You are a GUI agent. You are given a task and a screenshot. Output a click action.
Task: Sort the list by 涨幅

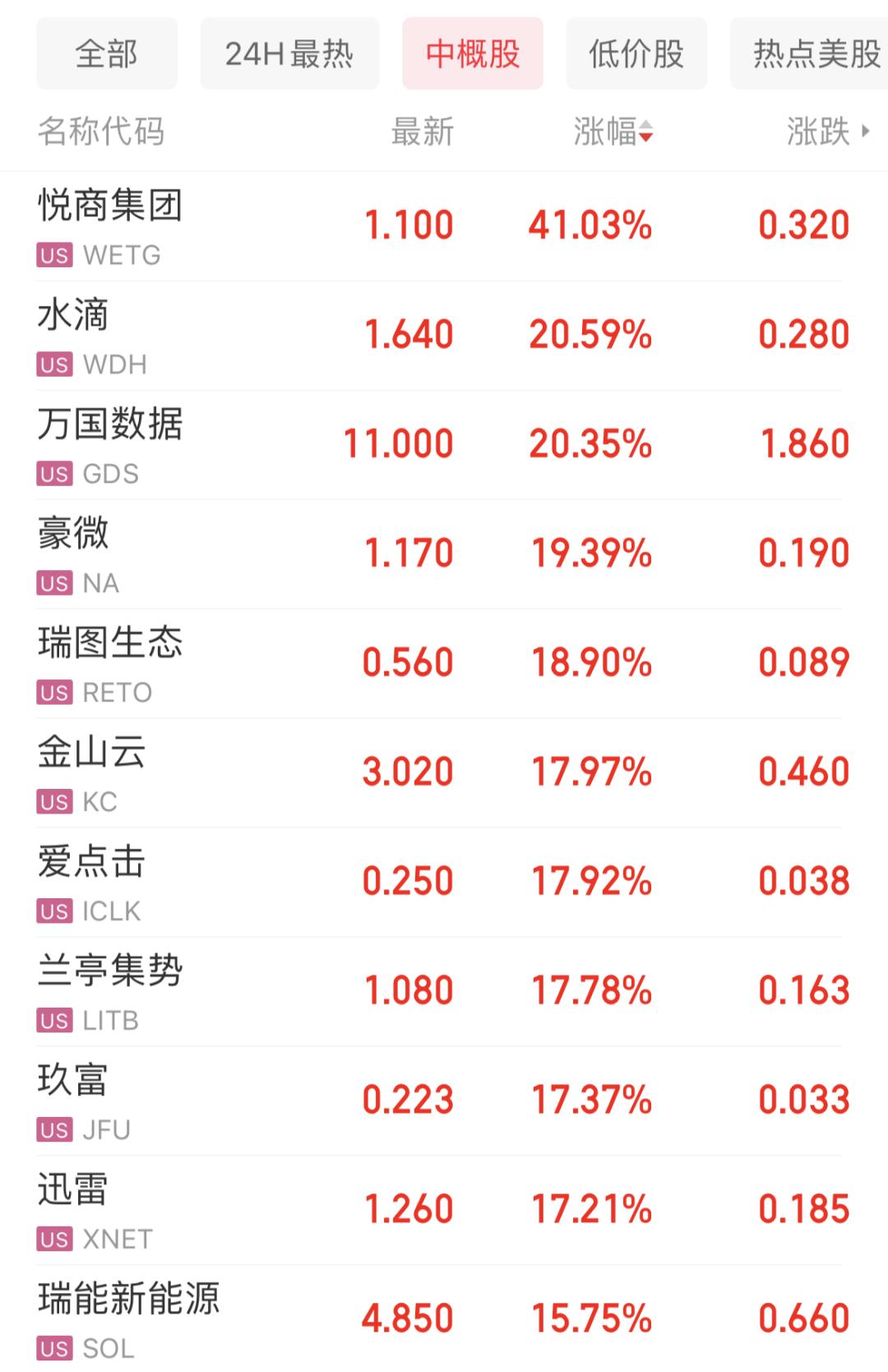tap(613, 132)
